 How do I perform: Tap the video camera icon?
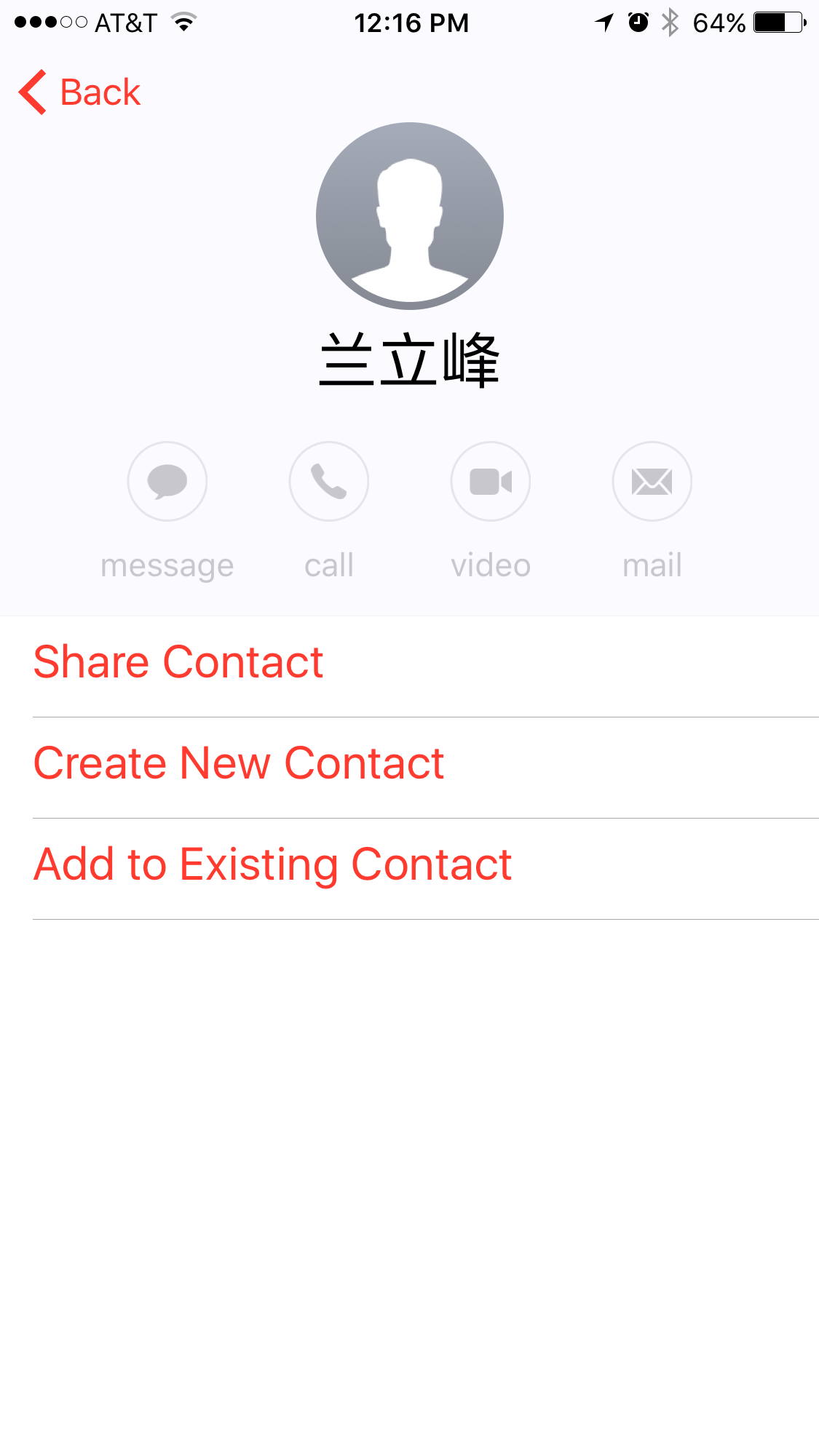491,481
